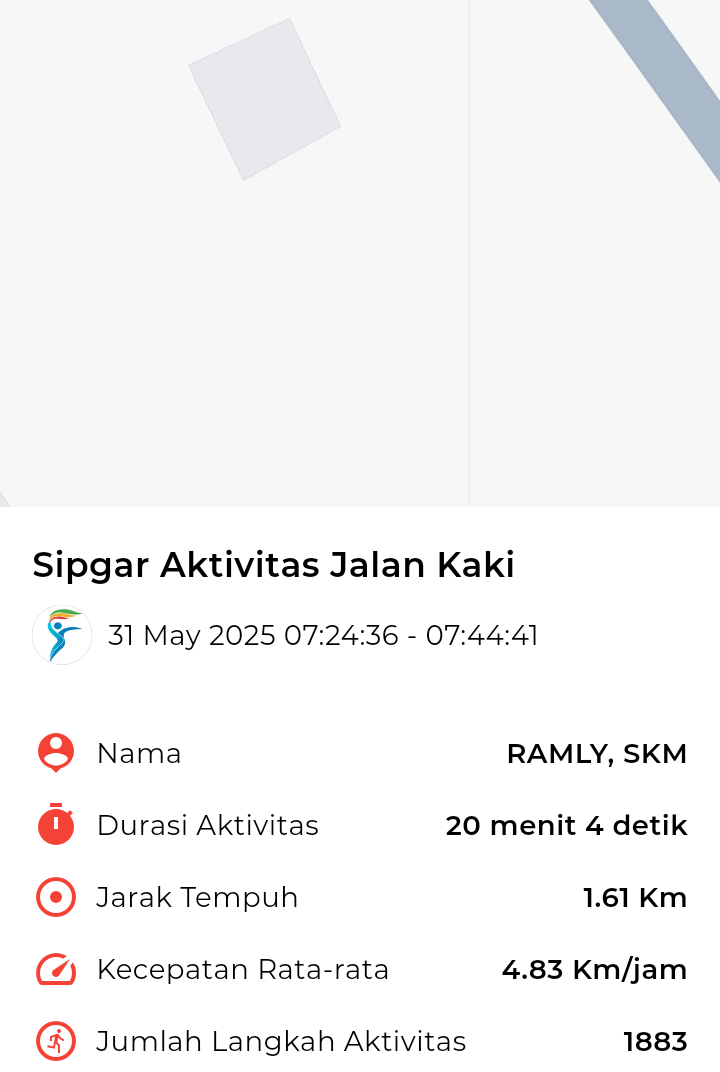
Task: Click the stopwatch icon for Durasi Aktivitas
Action: point(55,825)
